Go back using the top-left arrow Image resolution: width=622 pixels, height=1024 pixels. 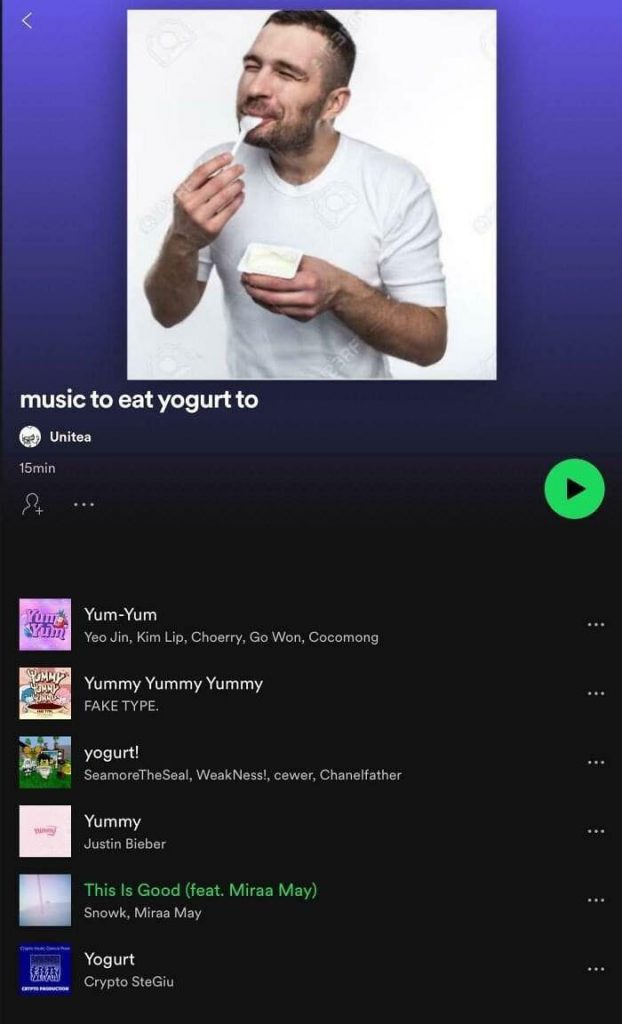[x=27, y=21]
